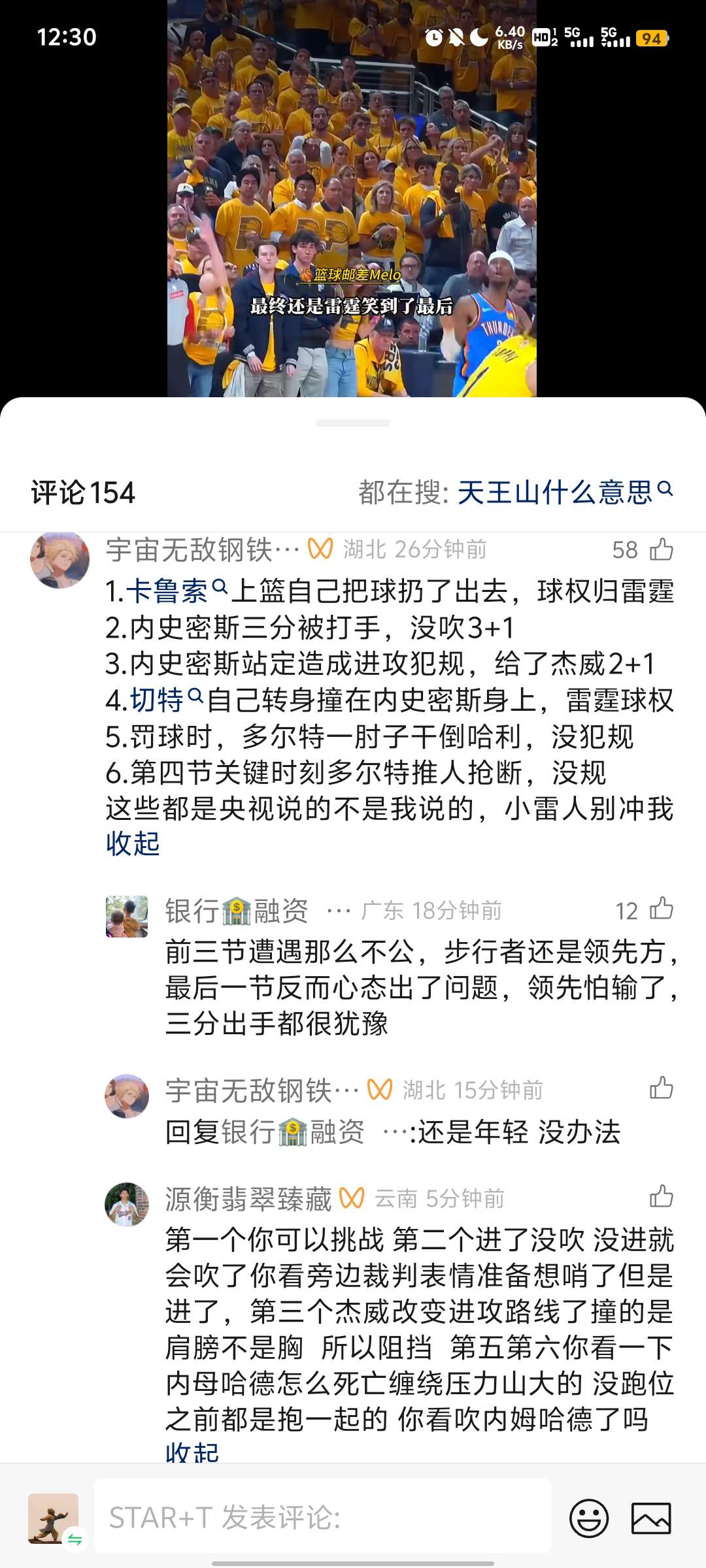This screenshot has width=706, height=1568.
Task: Like 宇宙无敌钢铁's comment with 58 likes
Action: (661, 549)
